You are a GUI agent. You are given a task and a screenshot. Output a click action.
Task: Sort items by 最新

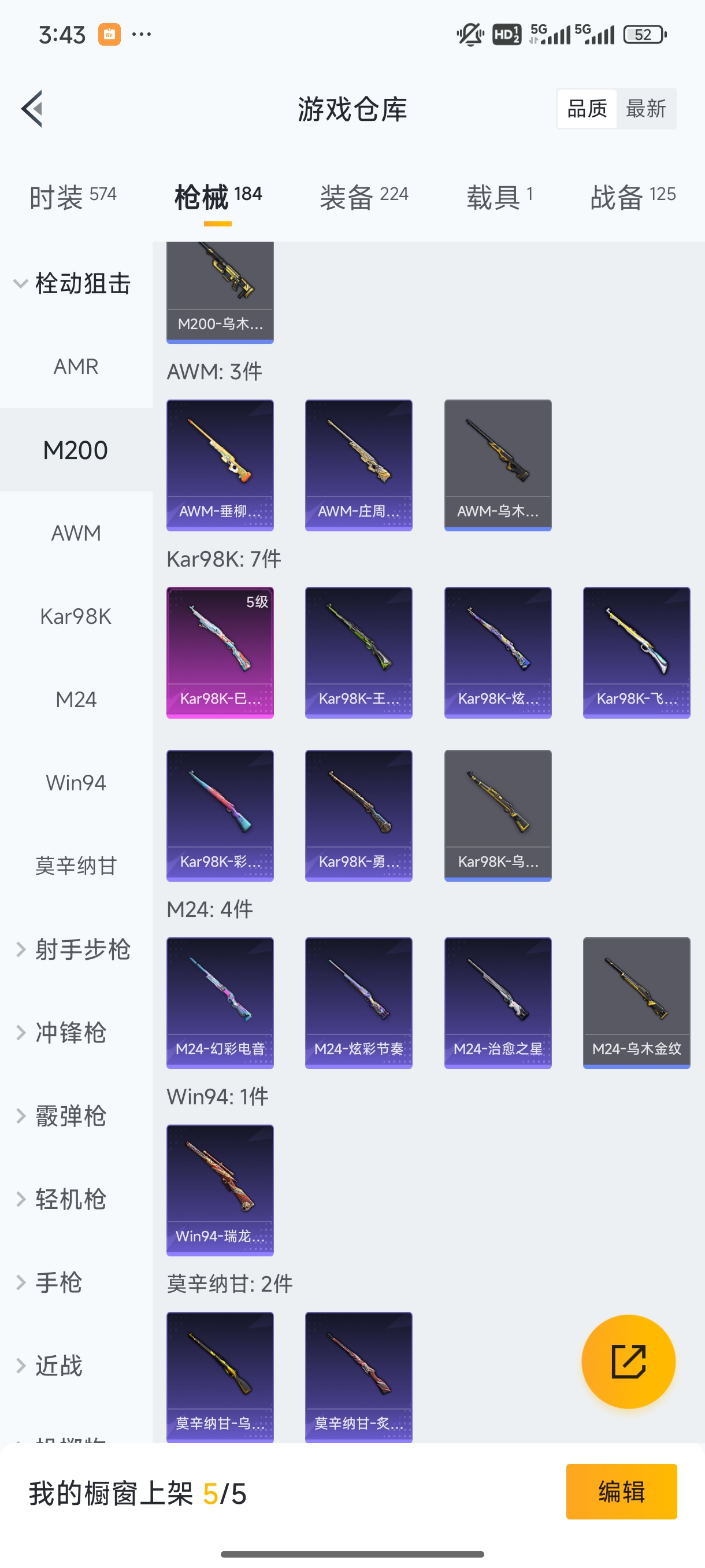645,109
